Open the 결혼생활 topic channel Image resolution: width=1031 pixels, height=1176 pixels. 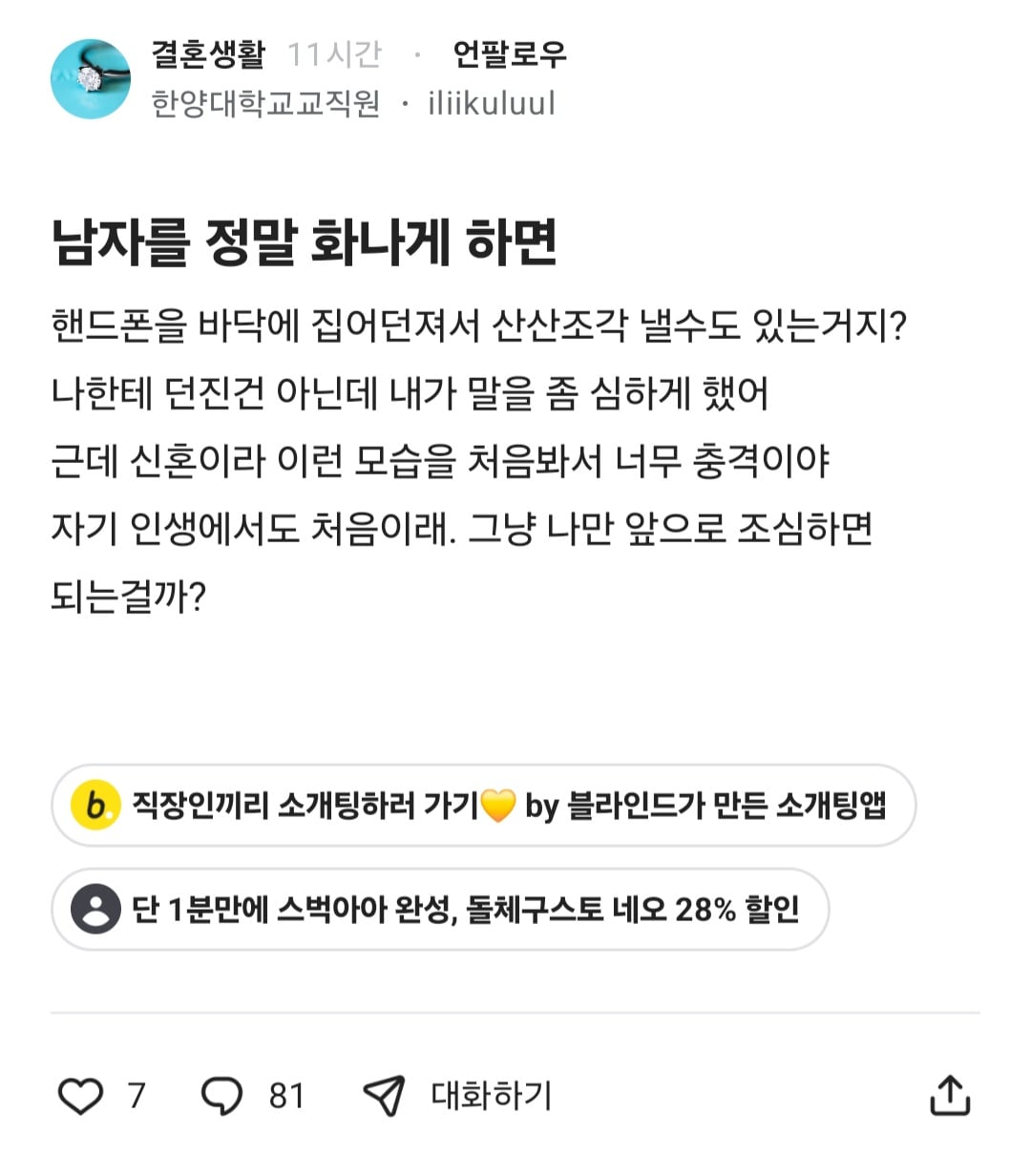(208, 54)
